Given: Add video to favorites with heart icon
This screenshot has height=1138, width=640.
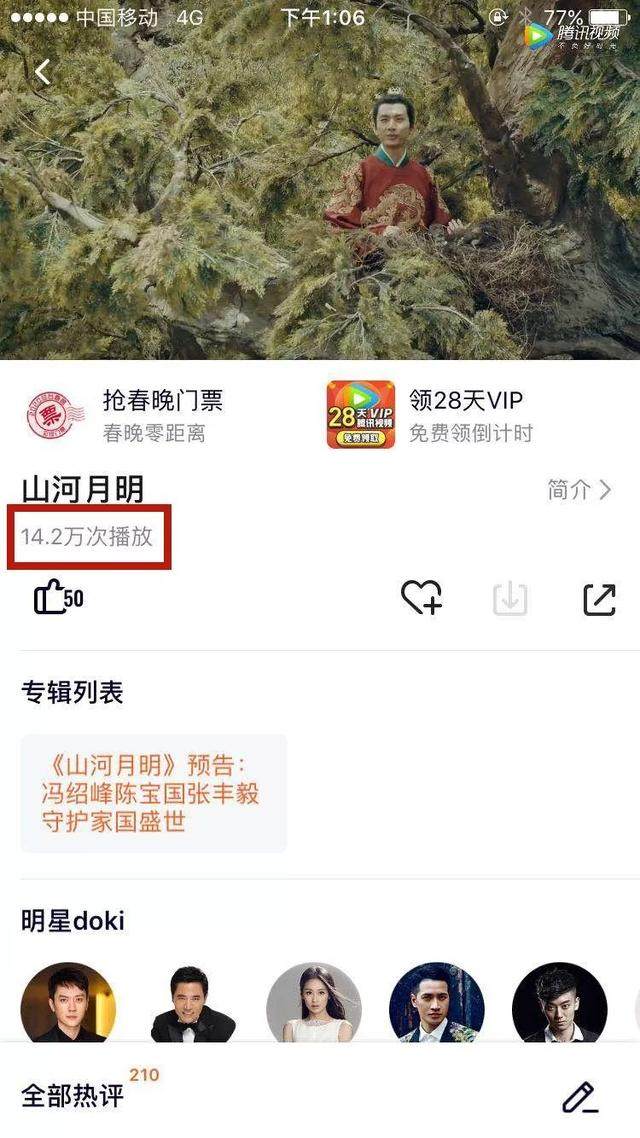Looking at the screenshot, I should click(421, 598).
